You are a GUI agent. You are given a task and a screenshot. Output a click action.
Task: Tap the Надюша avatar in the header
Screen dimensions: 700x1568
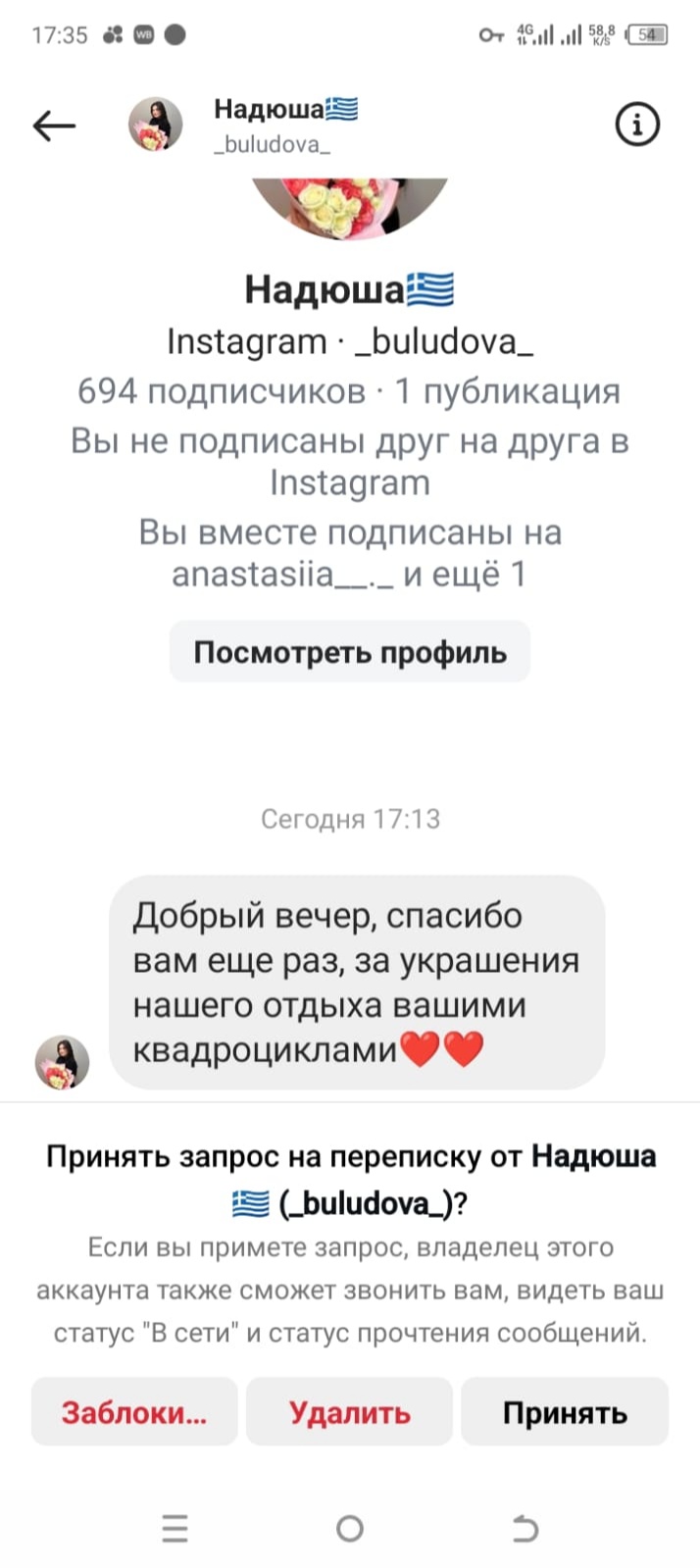click(x=156, y=125)
